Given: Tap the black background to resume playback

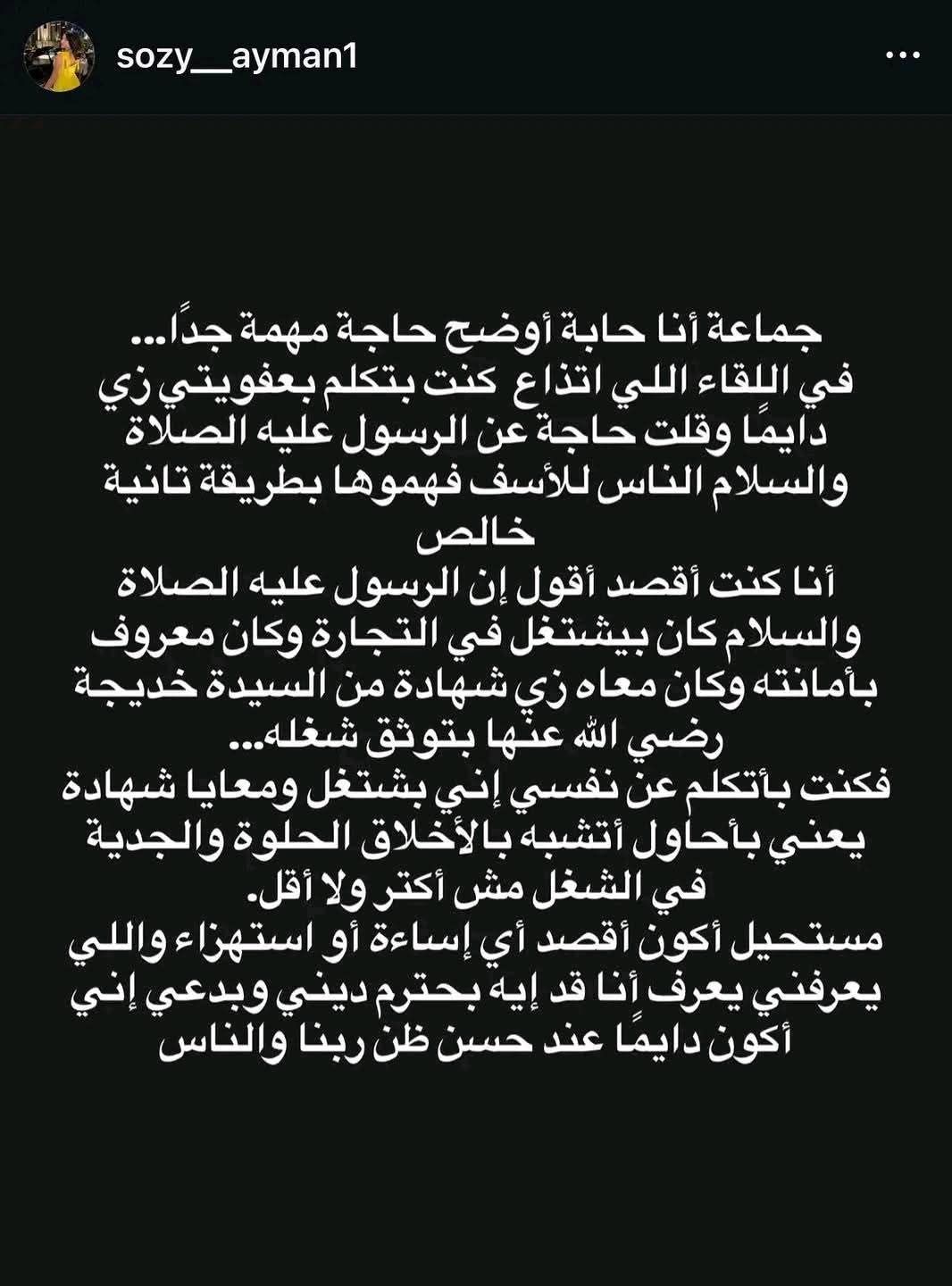Looking at the screenshot, I should coord(476,1161).
